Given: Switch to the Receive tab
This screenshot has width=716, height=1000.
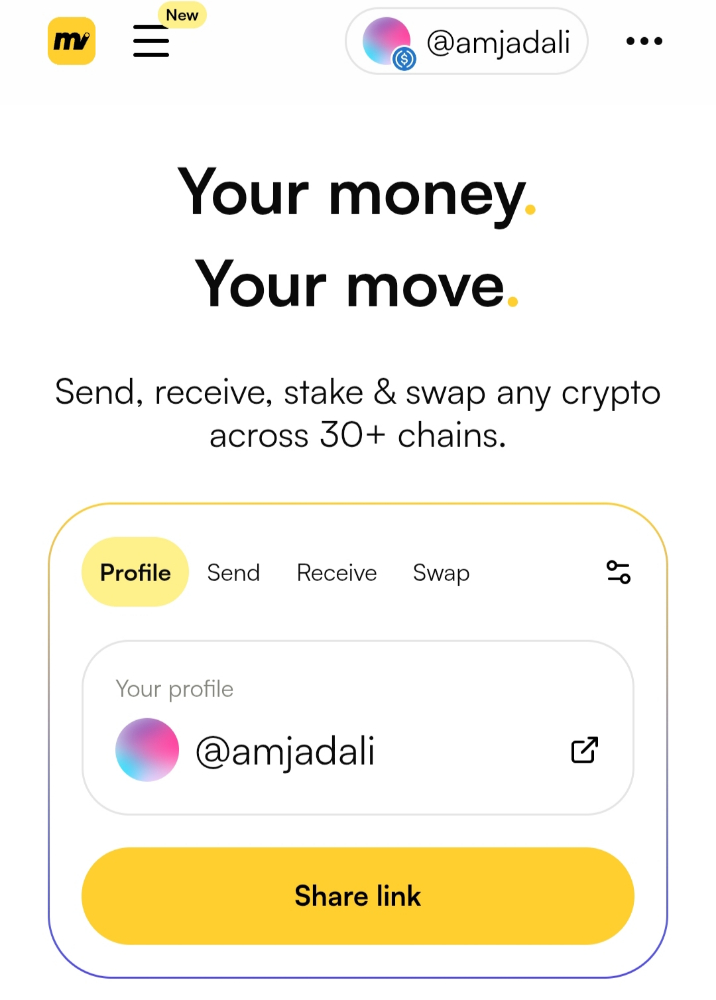Looking at the screenshot, I should 337,573.
